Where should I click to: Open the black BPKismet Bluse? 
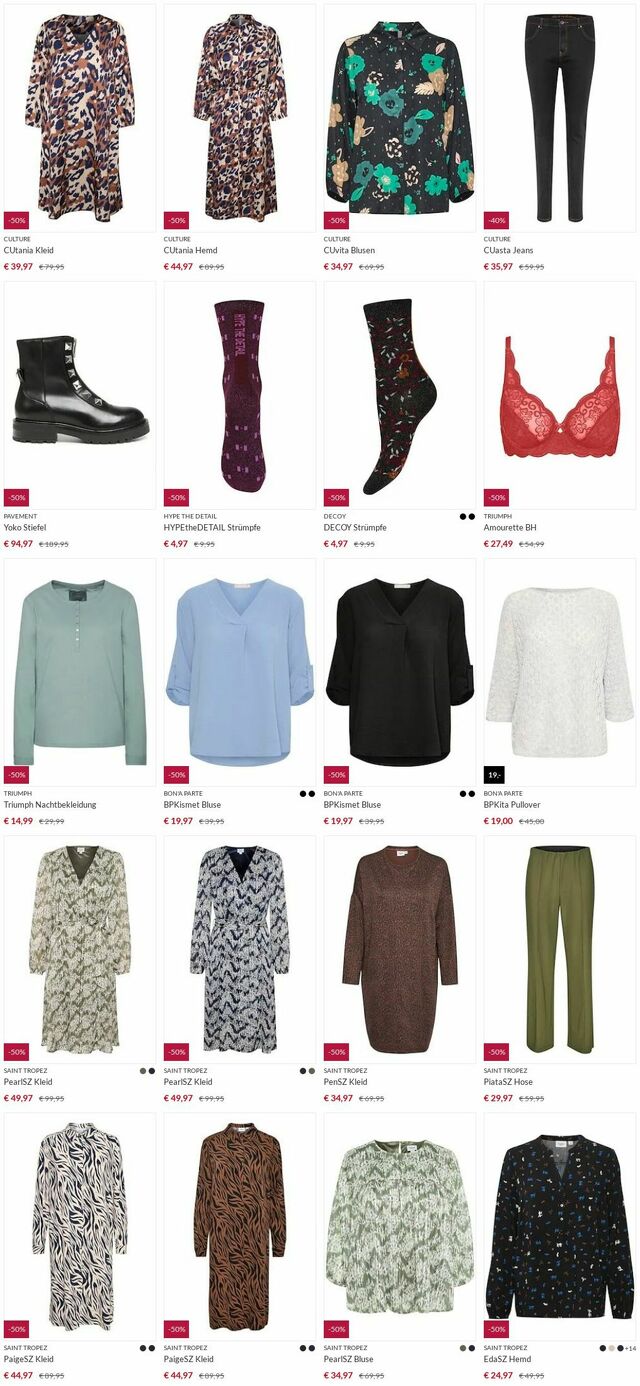(400, 672)
